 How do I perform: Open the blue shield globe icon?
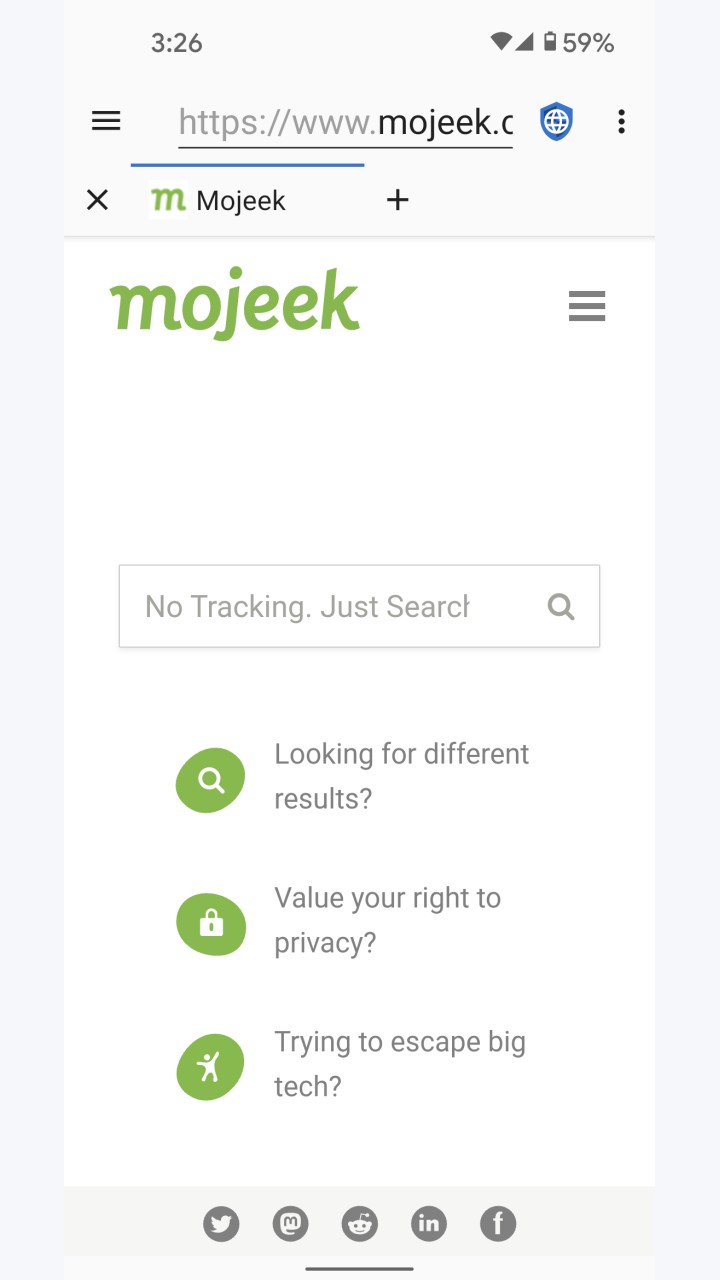[x=557, y=122]
